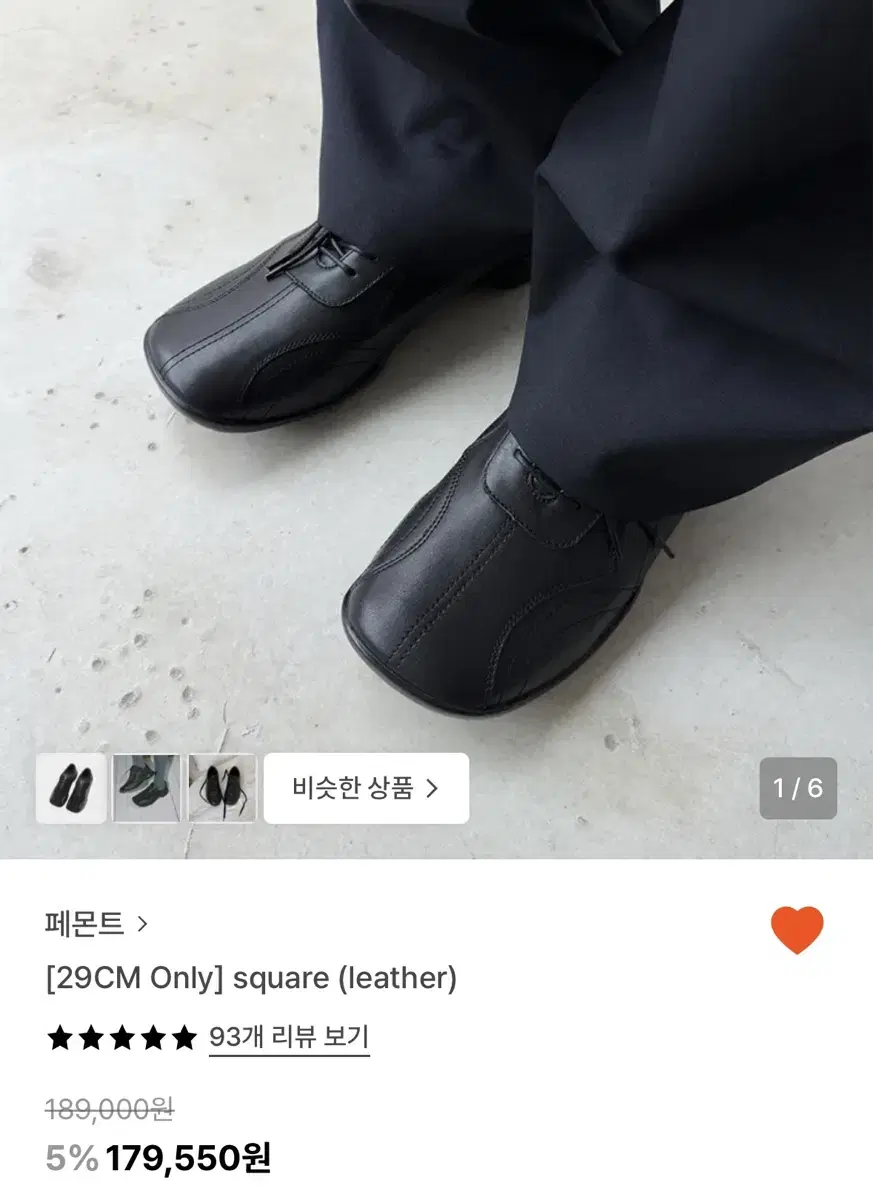Click the 1/6 image counter badge
This screenshot has height=1200, width=873.
[800, 788]
